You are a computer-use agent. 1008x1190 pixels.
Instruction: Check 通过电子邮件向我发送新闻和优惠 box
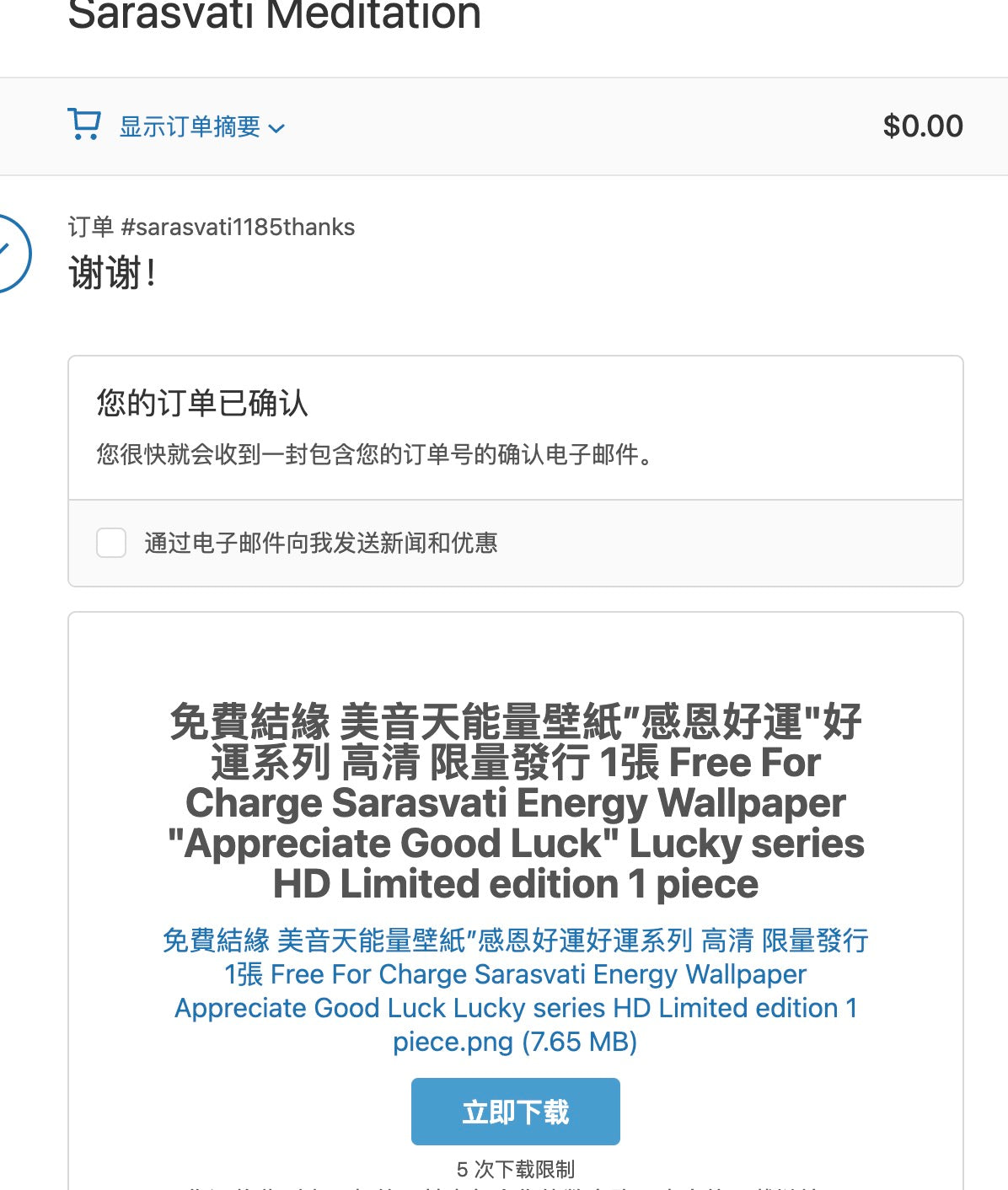111,544
